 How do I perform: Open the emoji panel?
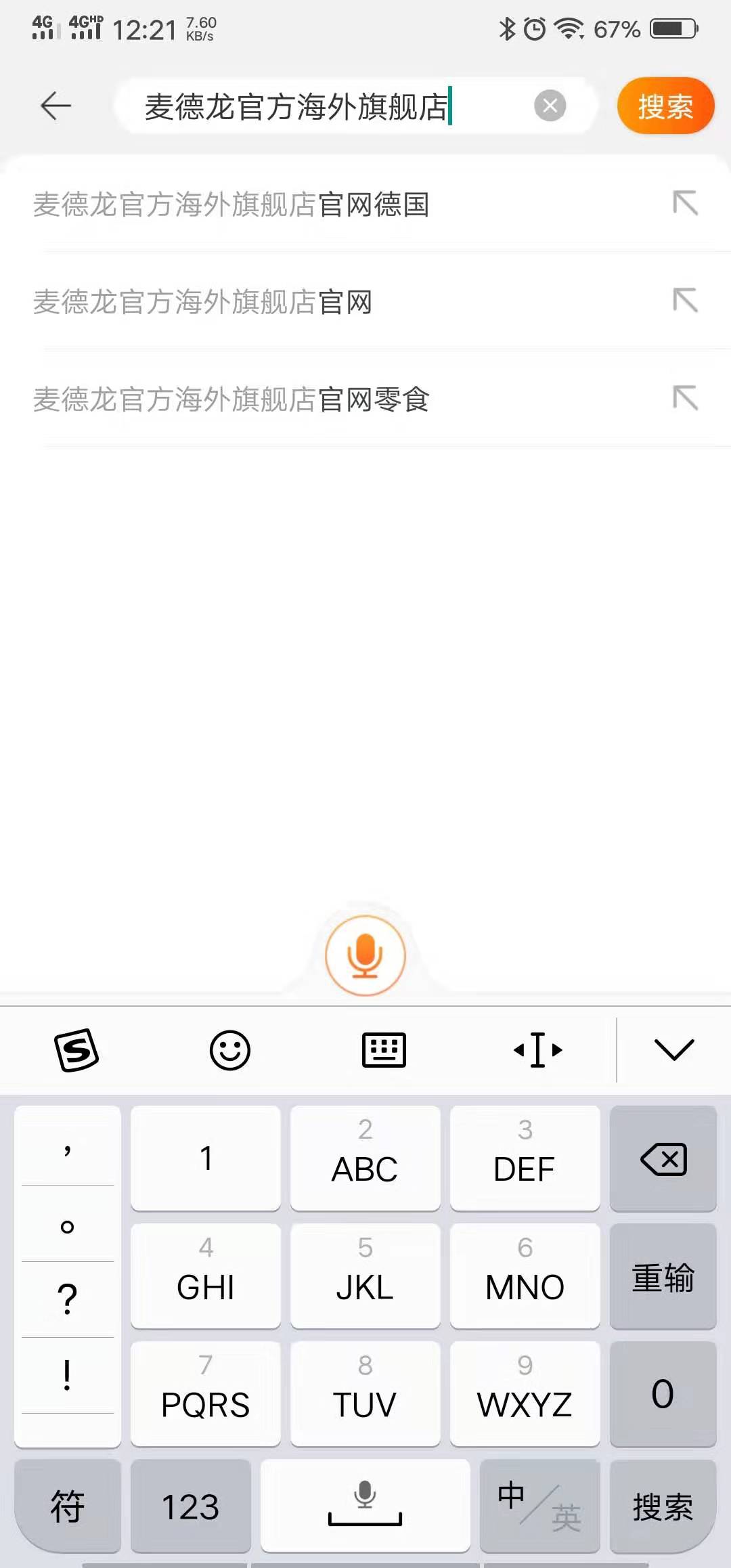pos(230,1050)
